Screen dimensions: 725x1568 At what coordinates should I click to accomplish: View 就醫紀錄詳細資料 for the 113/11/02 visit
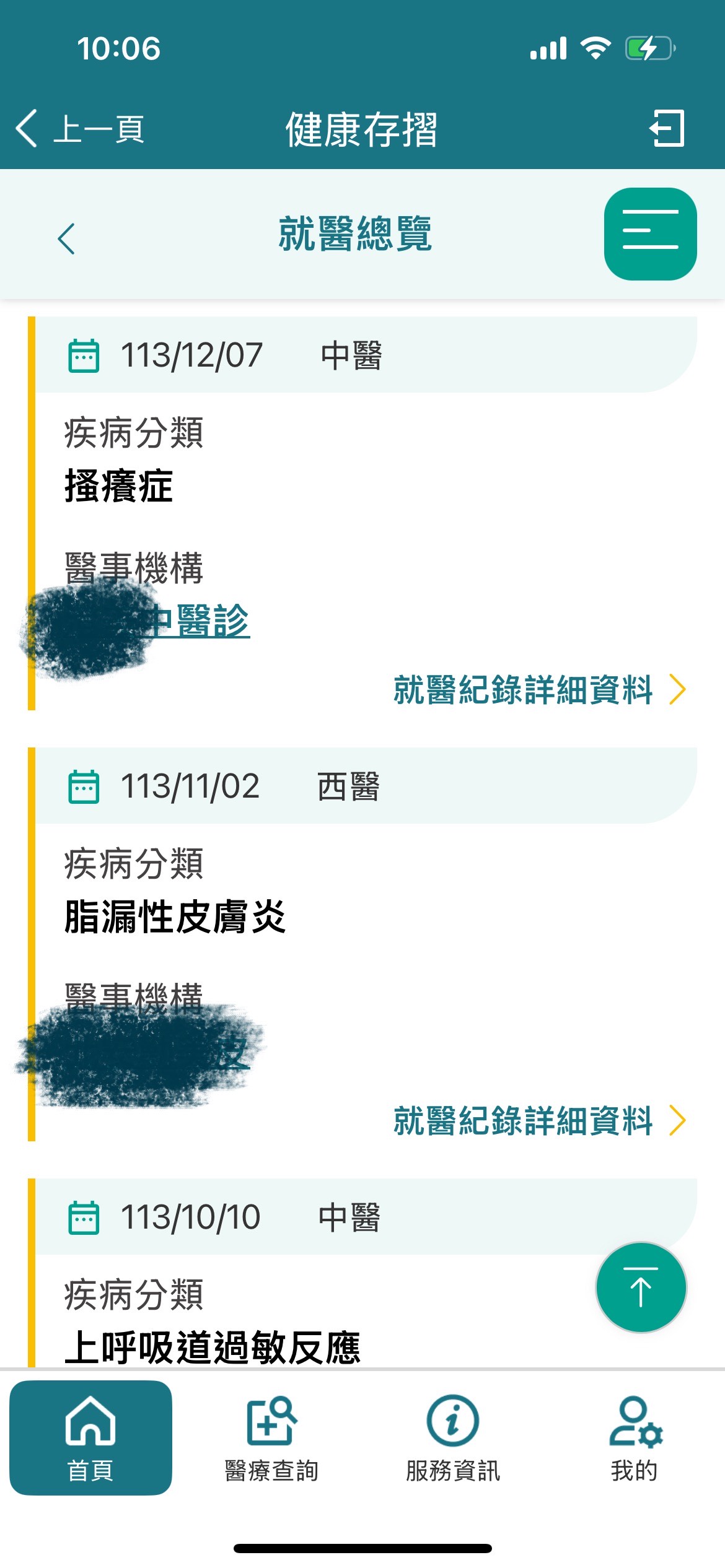(540, 1121)
